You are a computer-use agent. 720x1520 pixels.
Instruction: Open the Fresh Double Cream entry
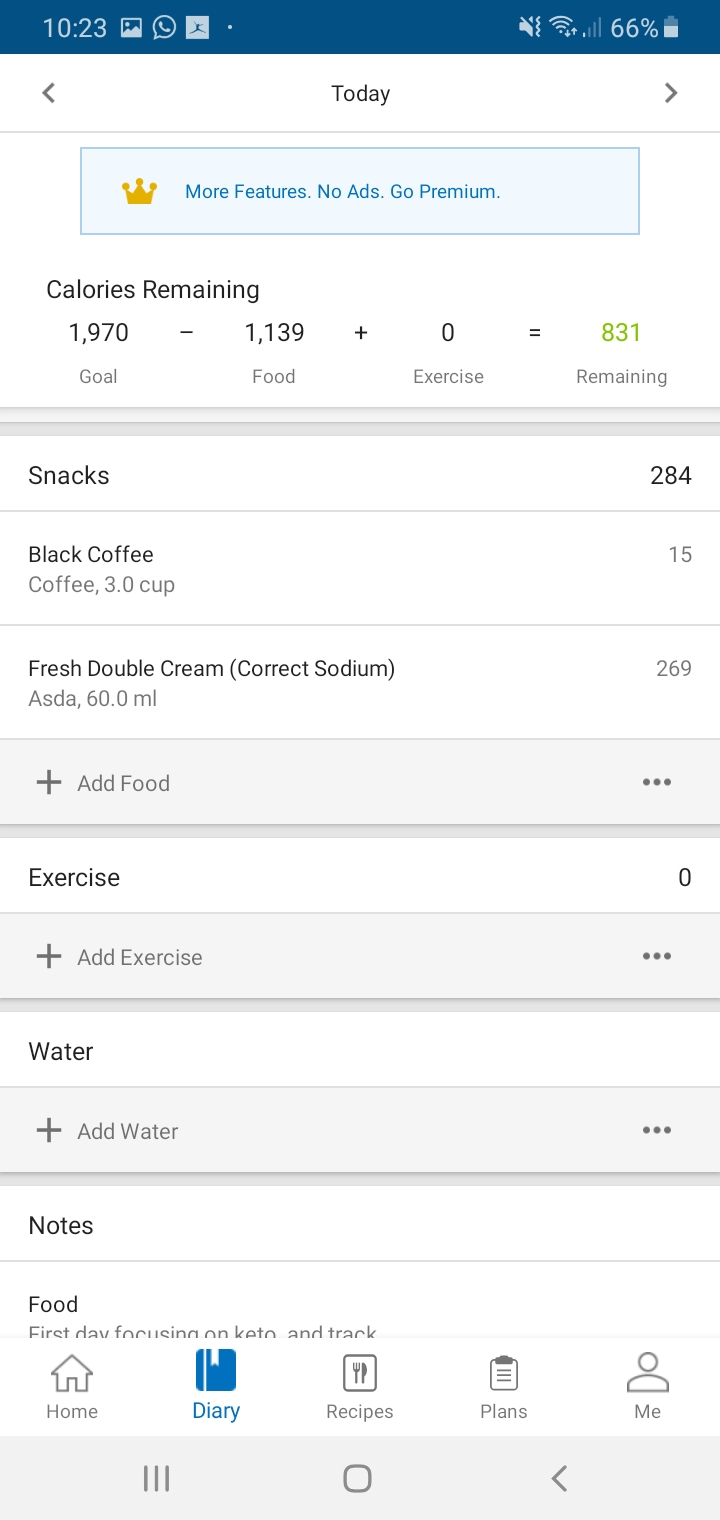click(x=360, y=683)
